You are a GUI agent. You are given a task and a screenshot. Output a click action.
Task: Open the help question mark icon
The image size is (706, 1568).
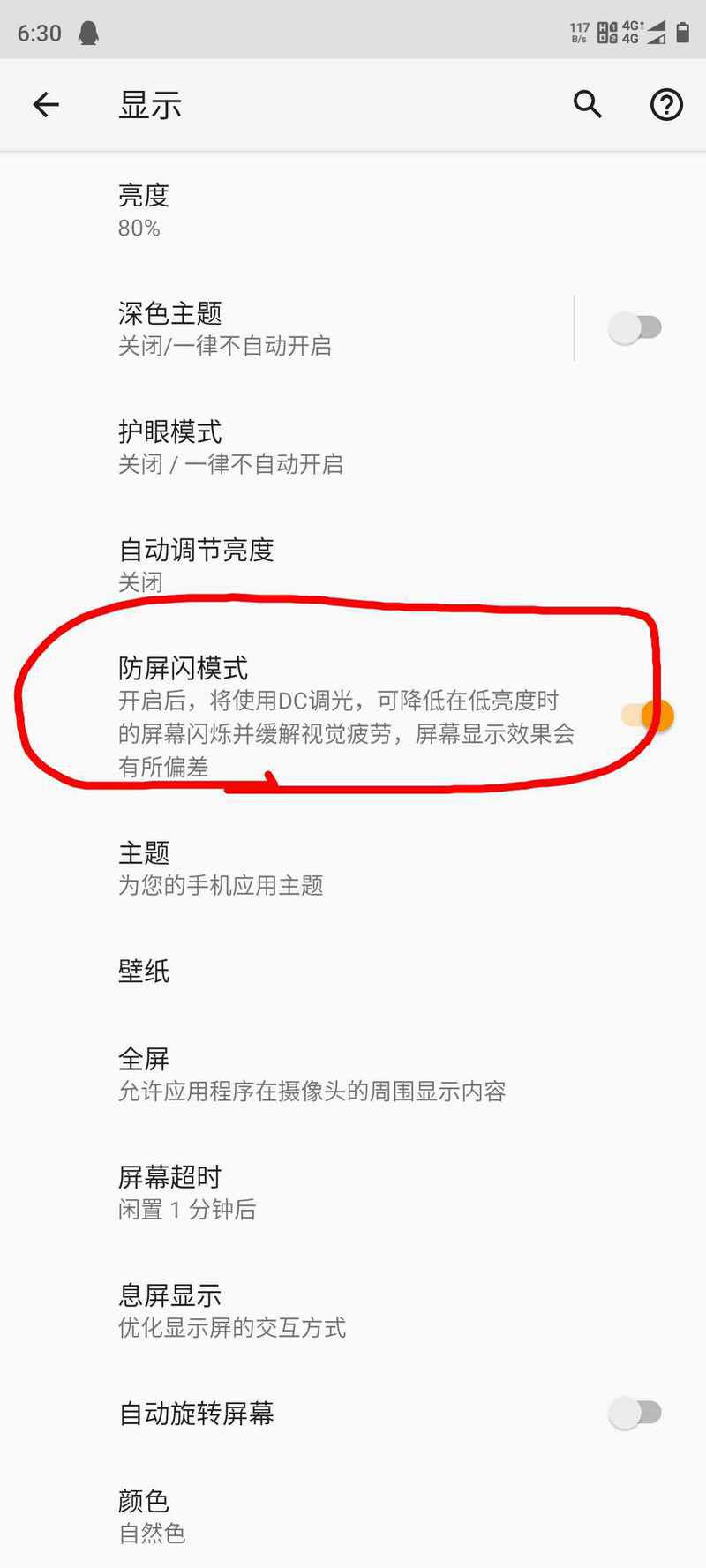pyautogui.click(x=666, y=105)
